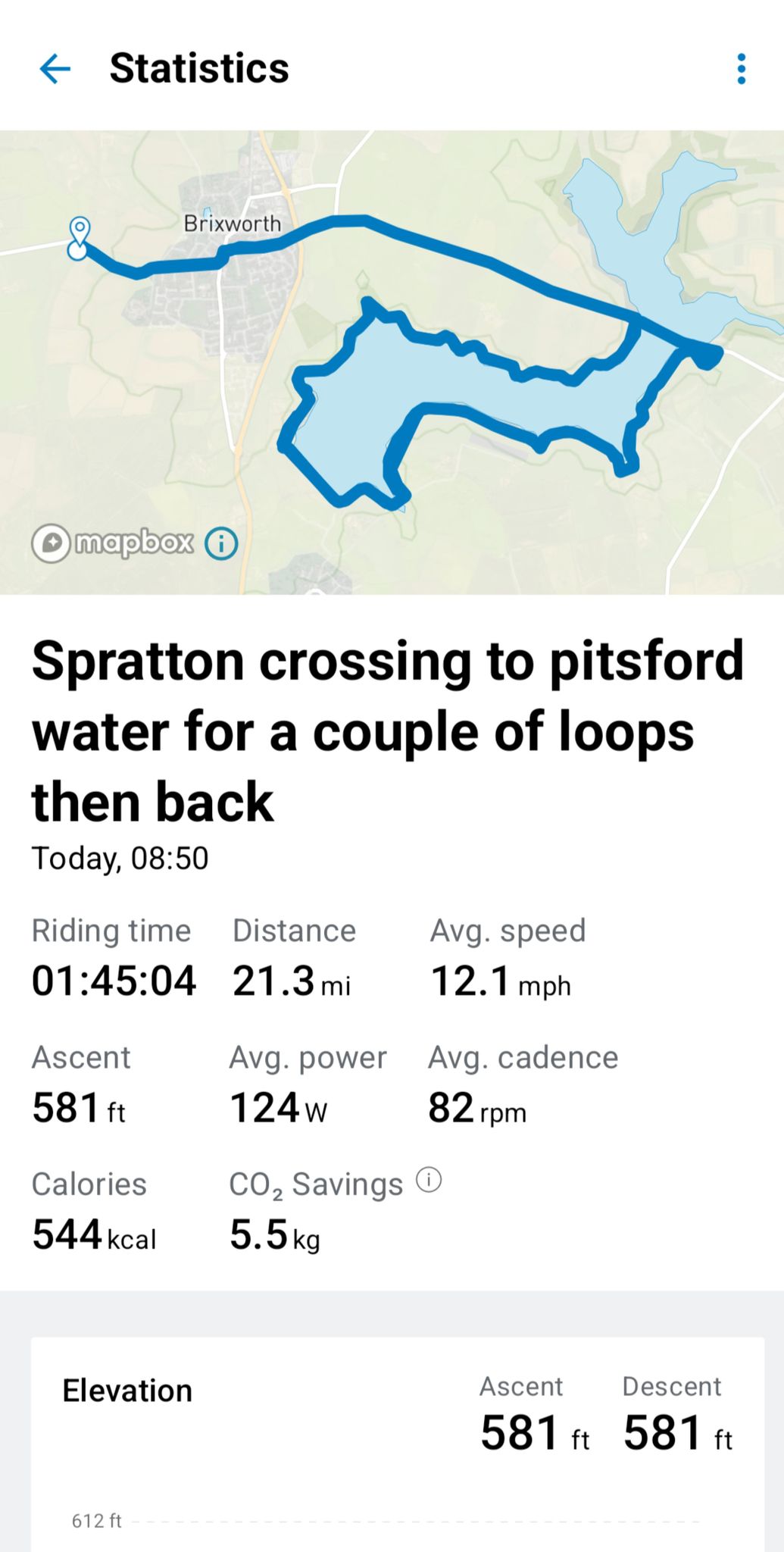
Task: Open the three-dot overflow menu
Action: click(x=741, y=69)
